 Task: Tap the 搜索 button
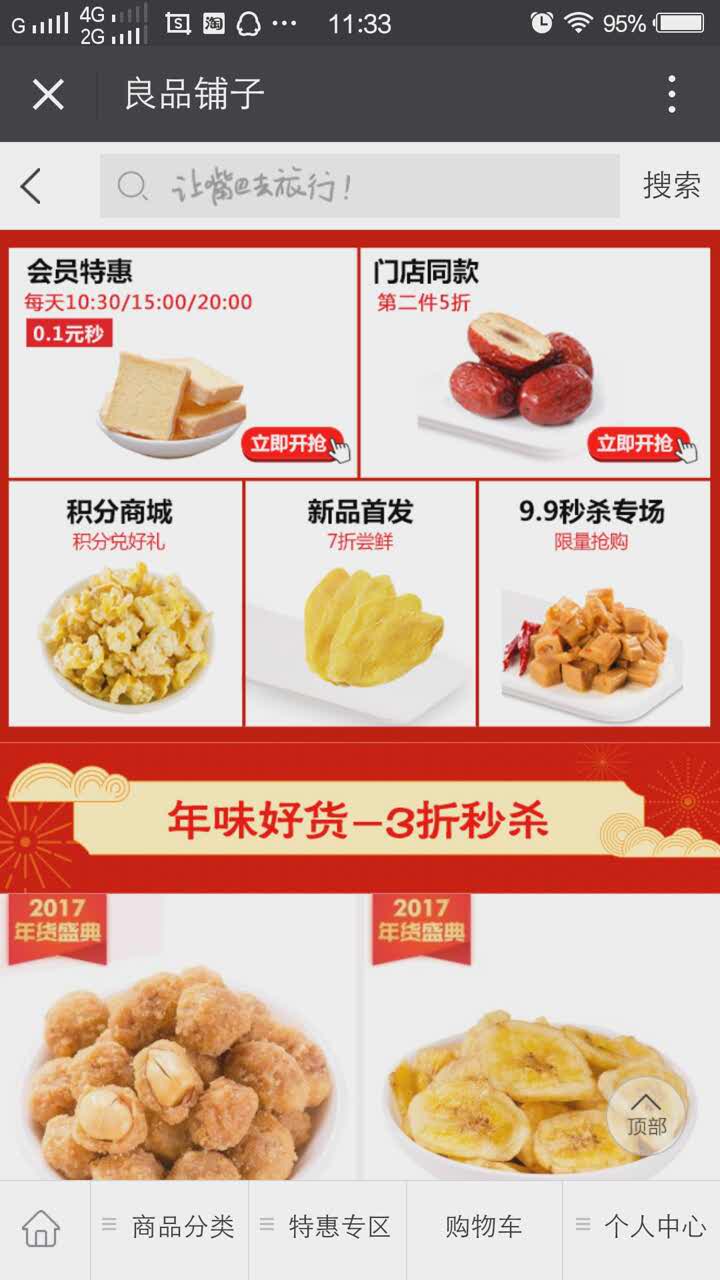671,186
